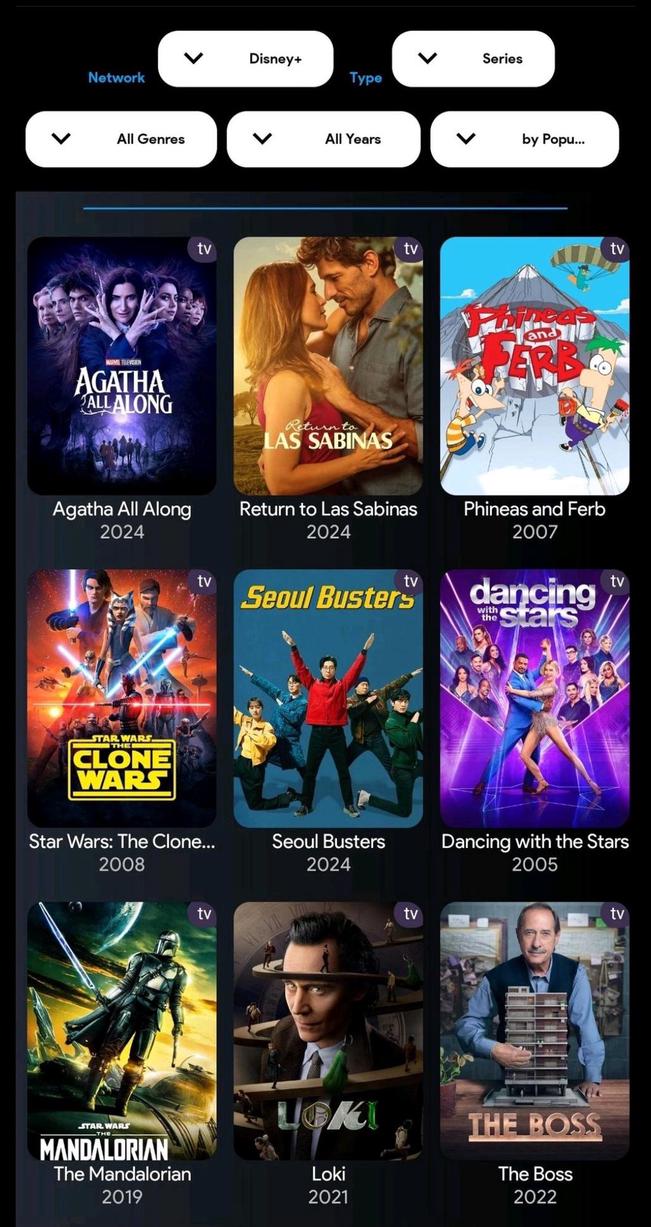
Task: Open Agatha All Along series
Action: point(122,366)
